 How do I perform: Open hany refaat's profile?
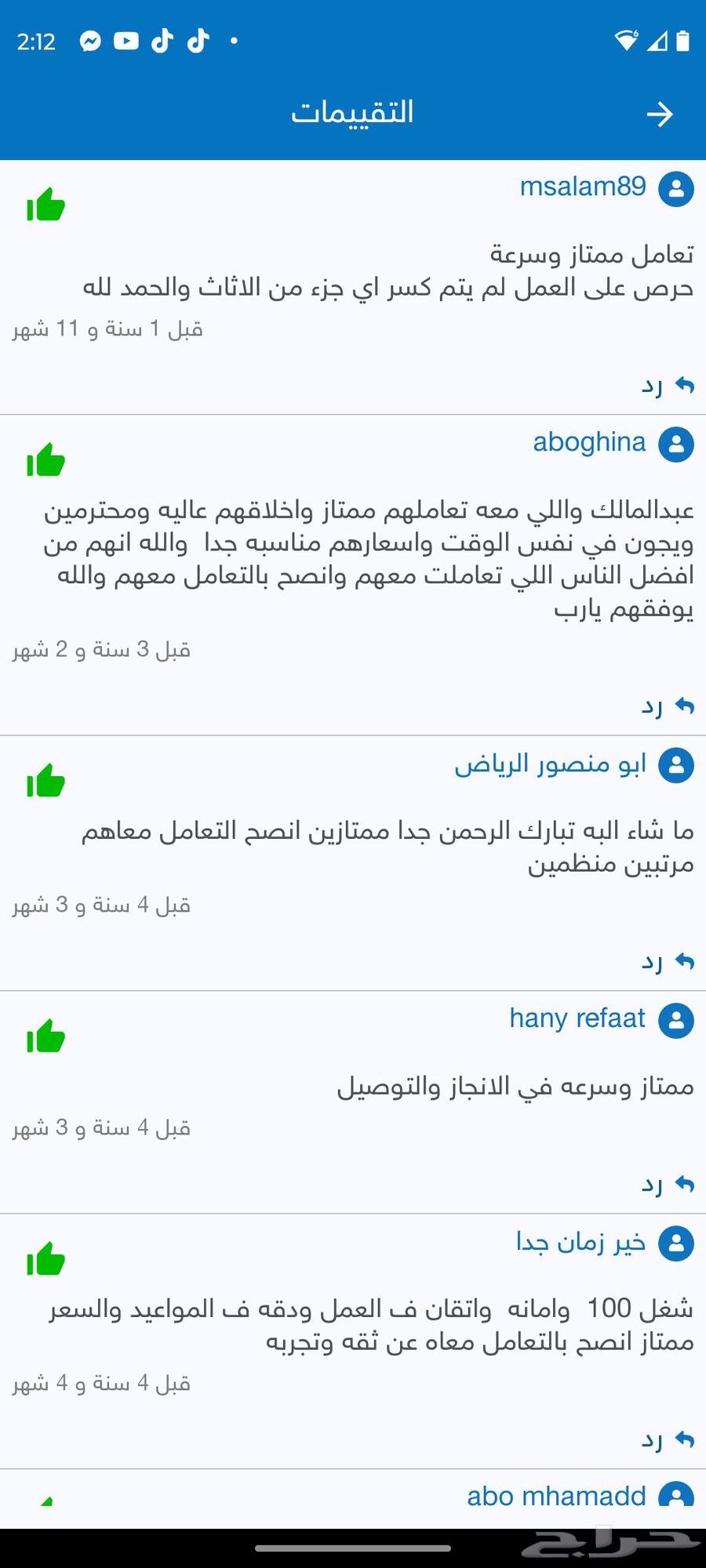click(577, 1018)
